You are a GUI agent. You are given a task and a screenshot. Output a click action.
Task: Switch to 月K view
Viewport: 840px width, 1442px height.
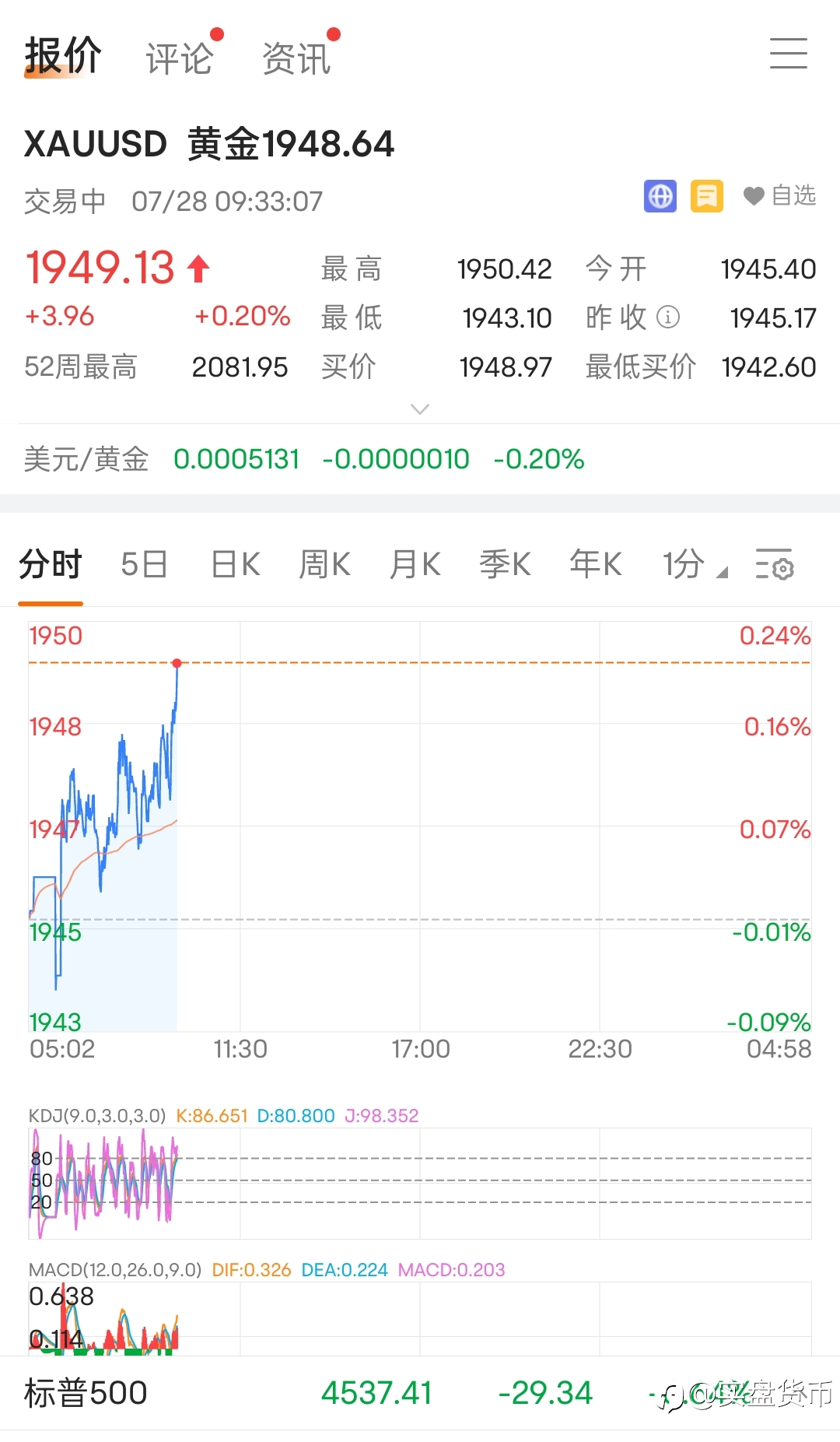coord(415,564)
